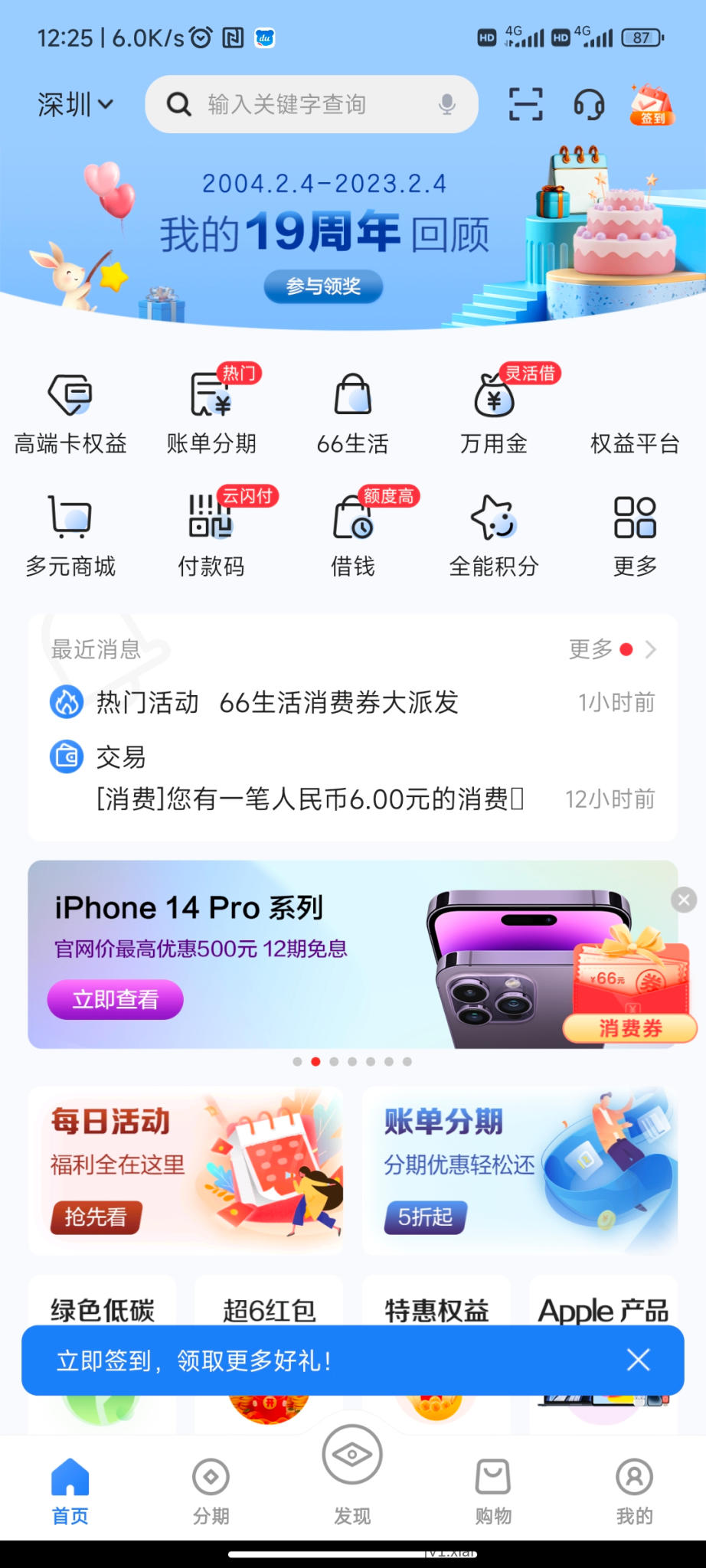View 更多 recent messages
This screenshot has width=706, height=1568.
[611, 649]
